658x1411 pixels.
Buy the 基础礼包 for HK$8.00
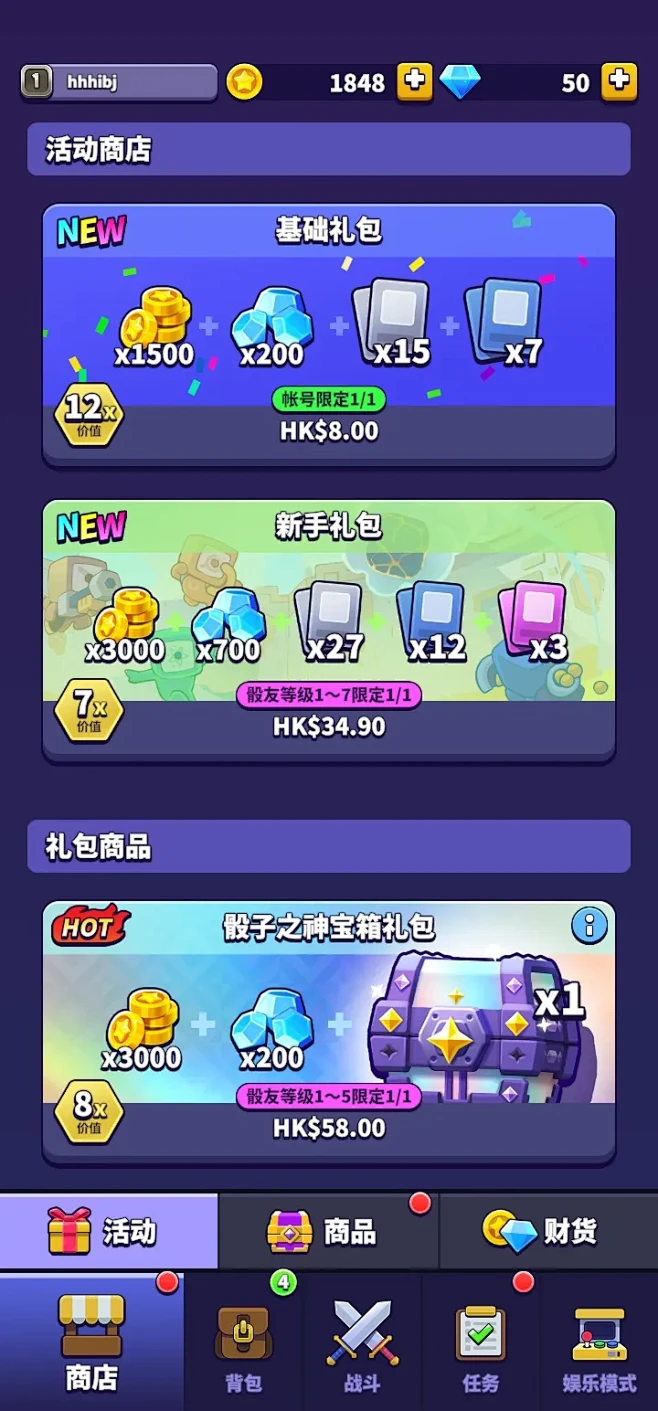tap(328, 431)
